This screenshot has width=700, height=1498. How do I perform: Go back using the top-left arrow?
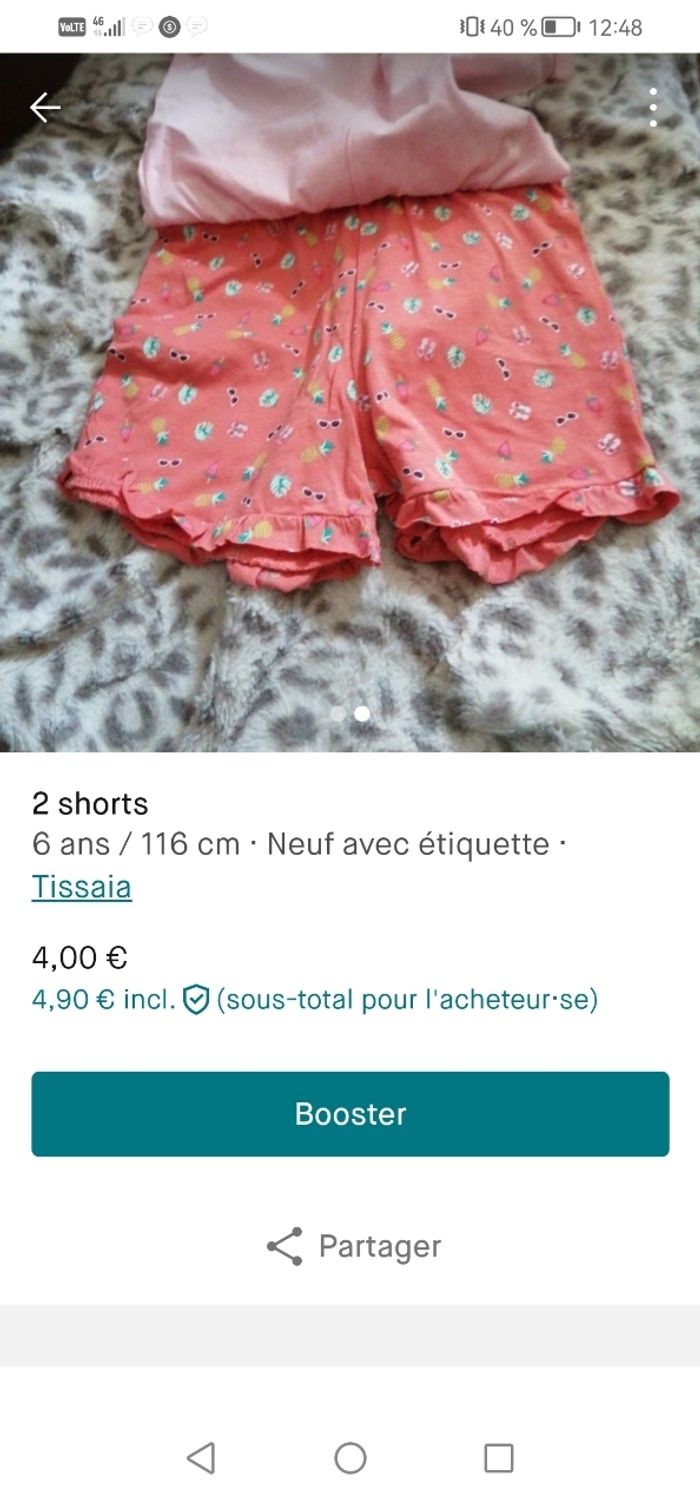click(x=45, y=107)
